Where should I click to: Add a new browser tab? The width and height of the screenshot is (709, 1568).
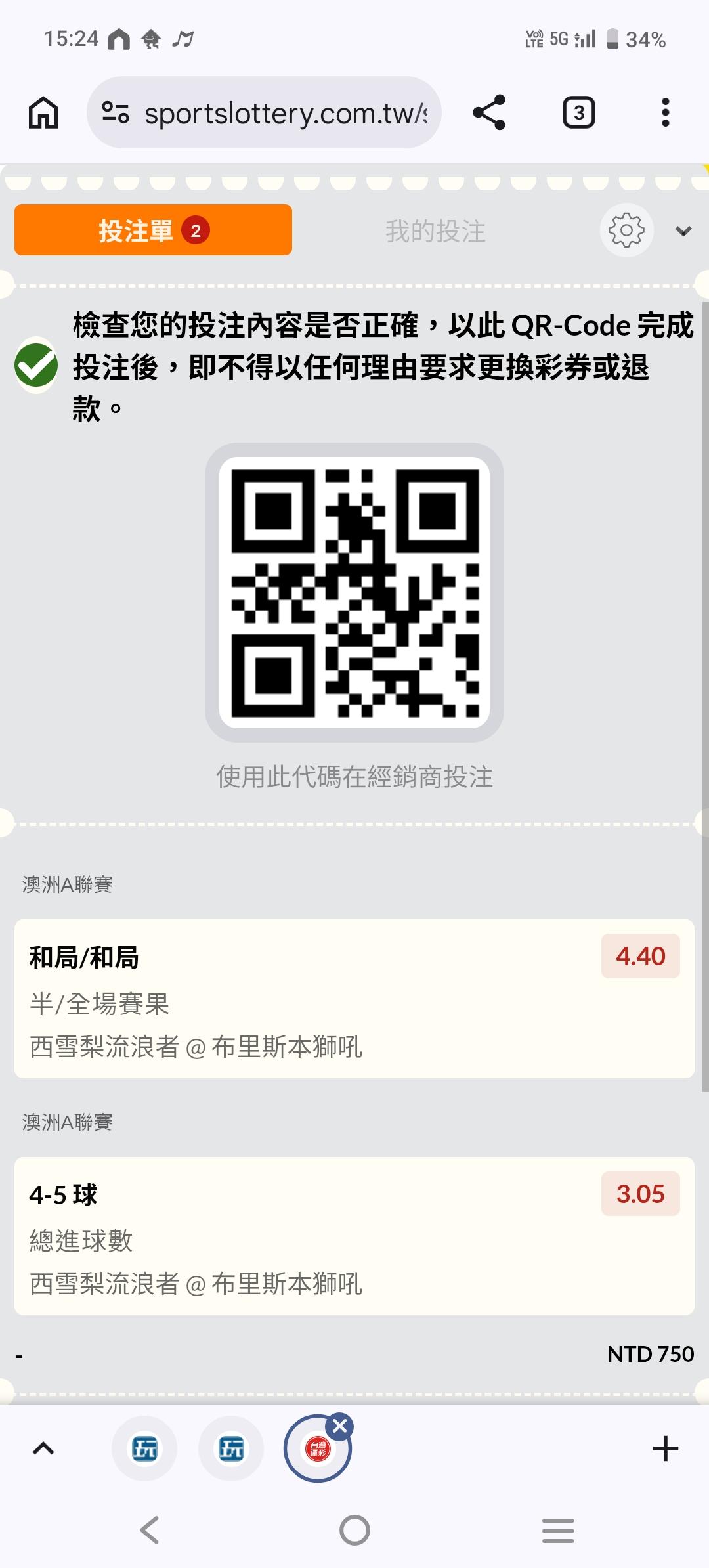[x=665, y=1448]
